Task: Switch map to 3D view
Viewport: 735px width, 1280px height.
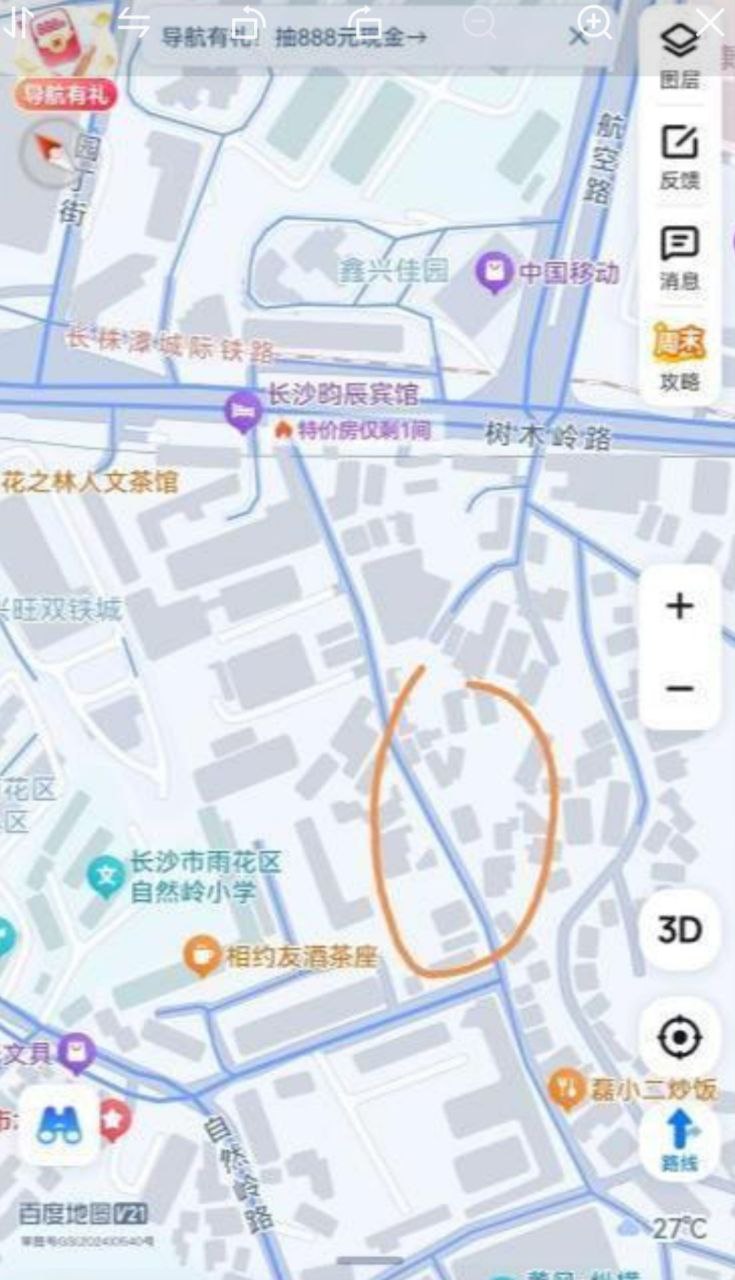Action: [x=679, y=929]
